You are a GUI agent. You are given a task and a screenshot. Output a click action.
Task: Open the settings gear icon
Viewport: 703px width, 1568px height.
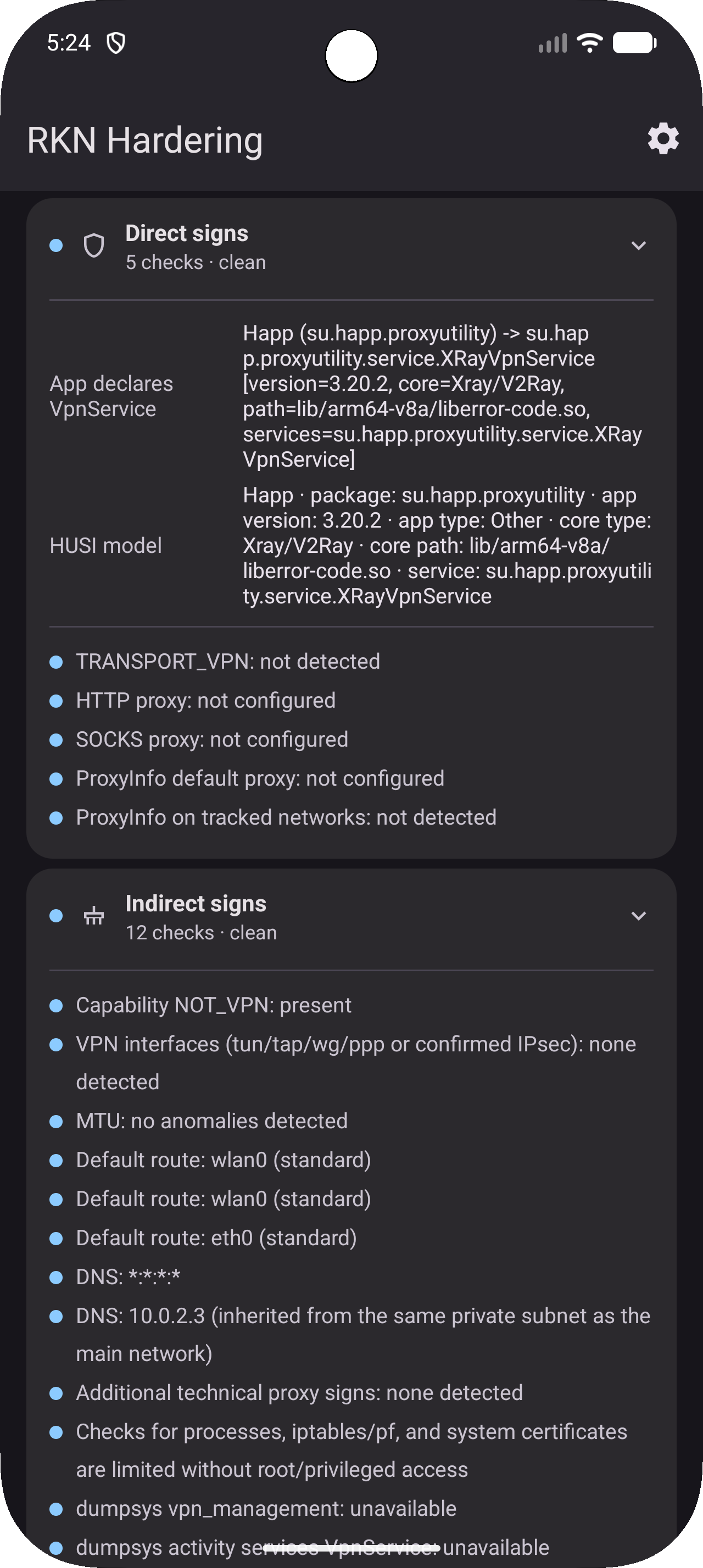[663, 139]
